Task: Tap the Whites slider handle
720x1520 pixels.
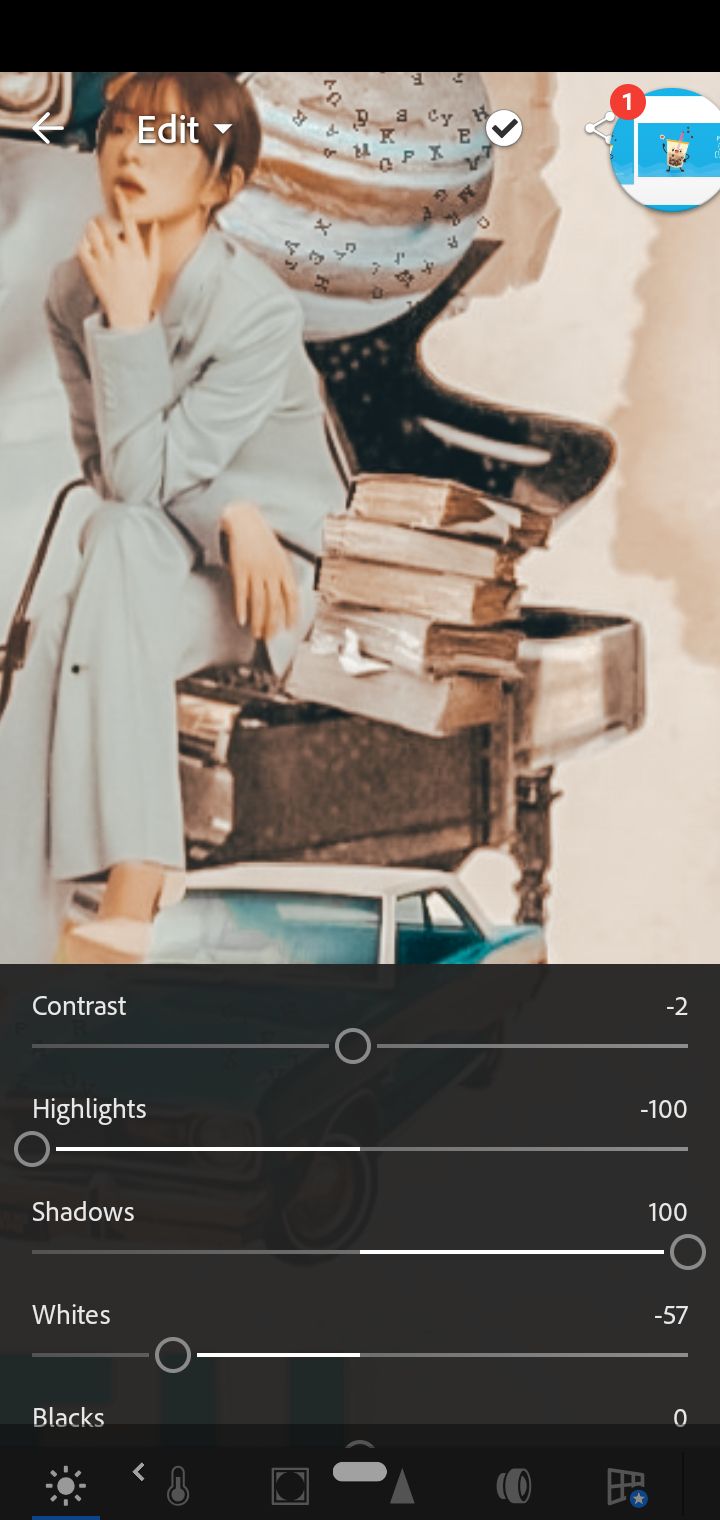Action: [x=173, y=1355]
